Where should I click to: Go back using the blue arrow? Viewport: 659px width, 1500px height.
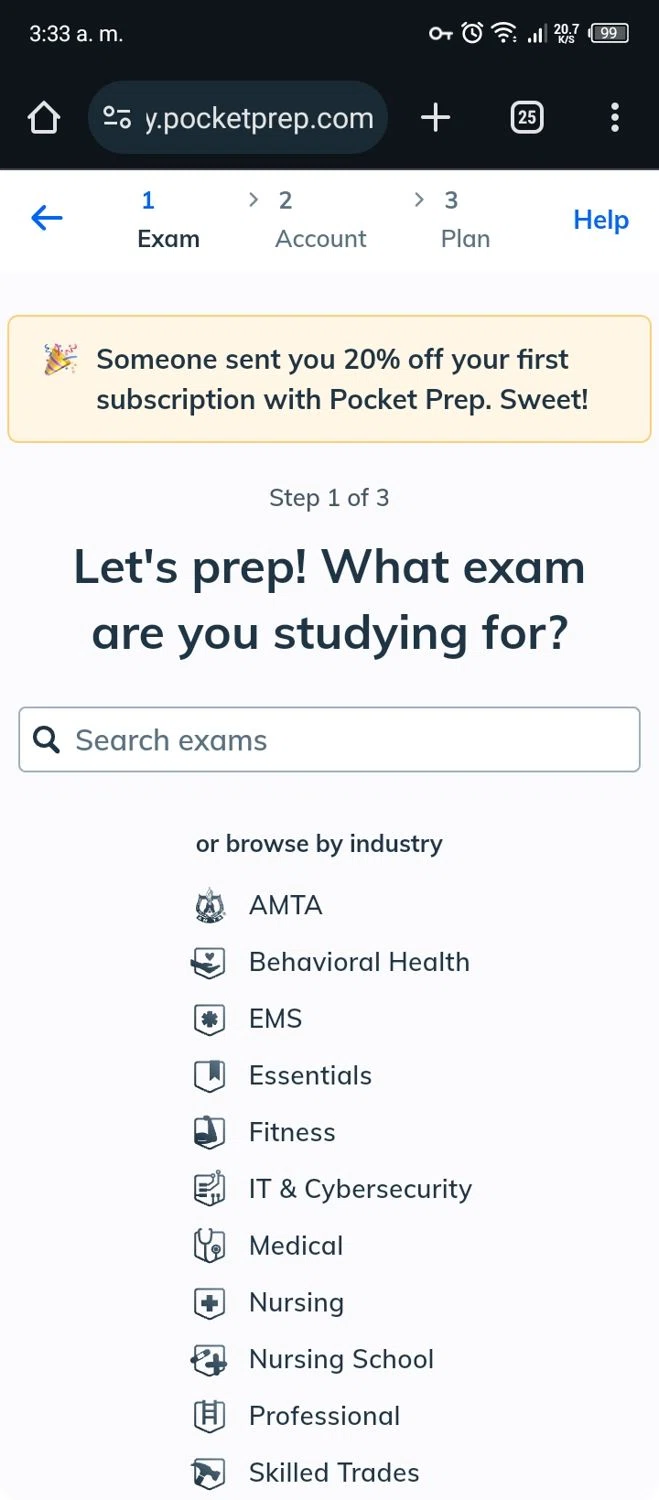[x=47, y=218]
